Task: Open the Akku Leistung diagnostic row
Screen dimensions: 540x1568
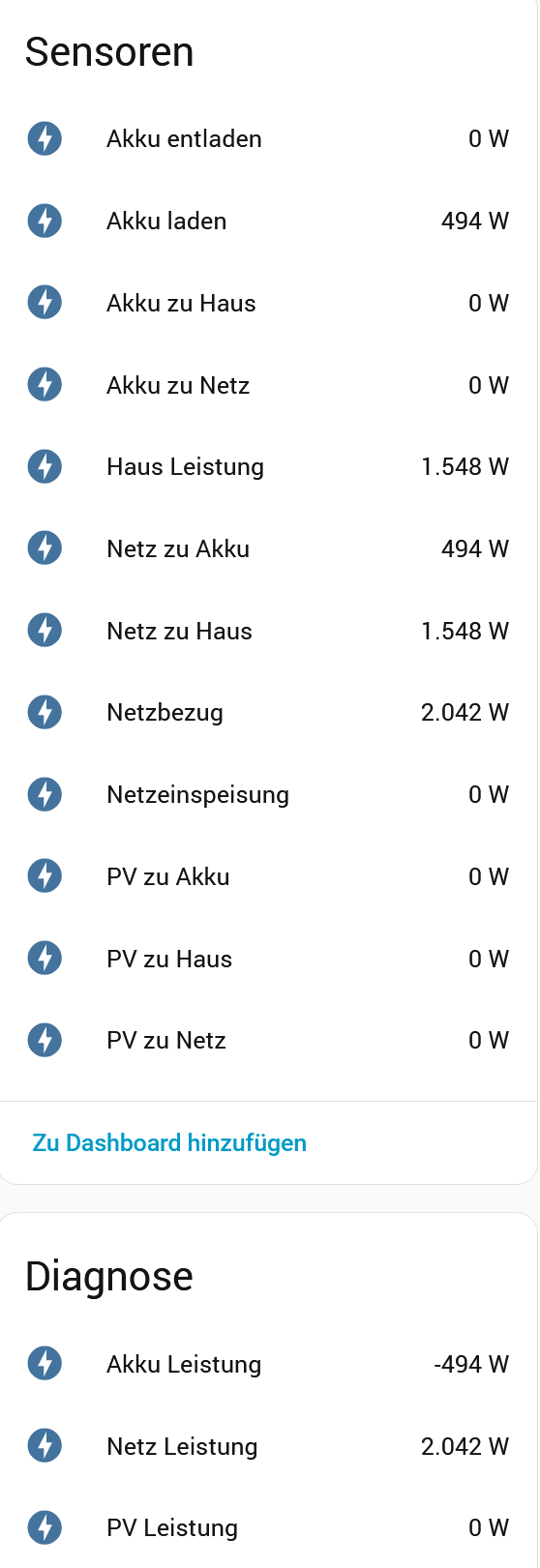Action: (268, 1364)
